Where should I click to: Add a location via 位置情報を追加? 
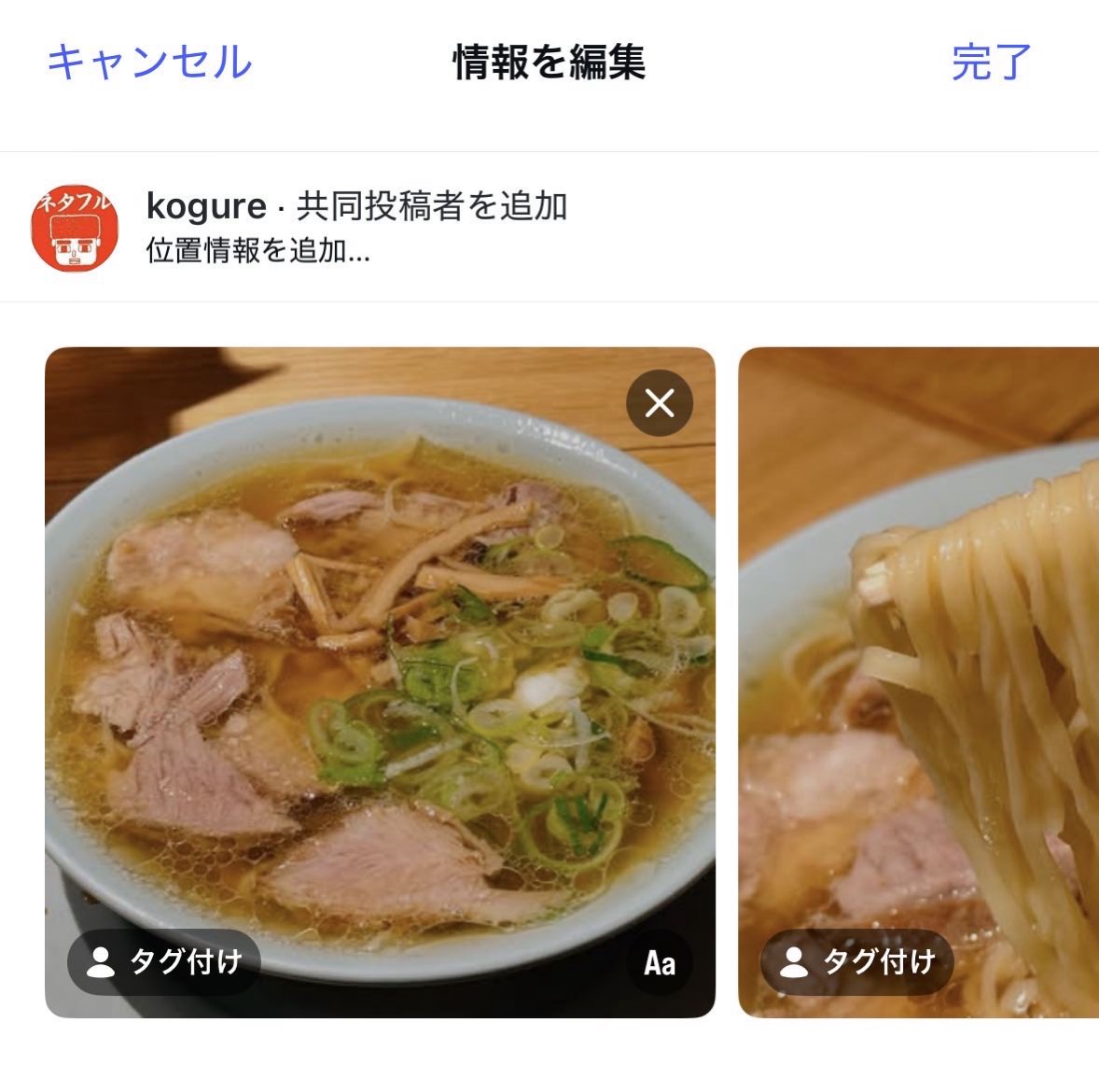[257, 251]
